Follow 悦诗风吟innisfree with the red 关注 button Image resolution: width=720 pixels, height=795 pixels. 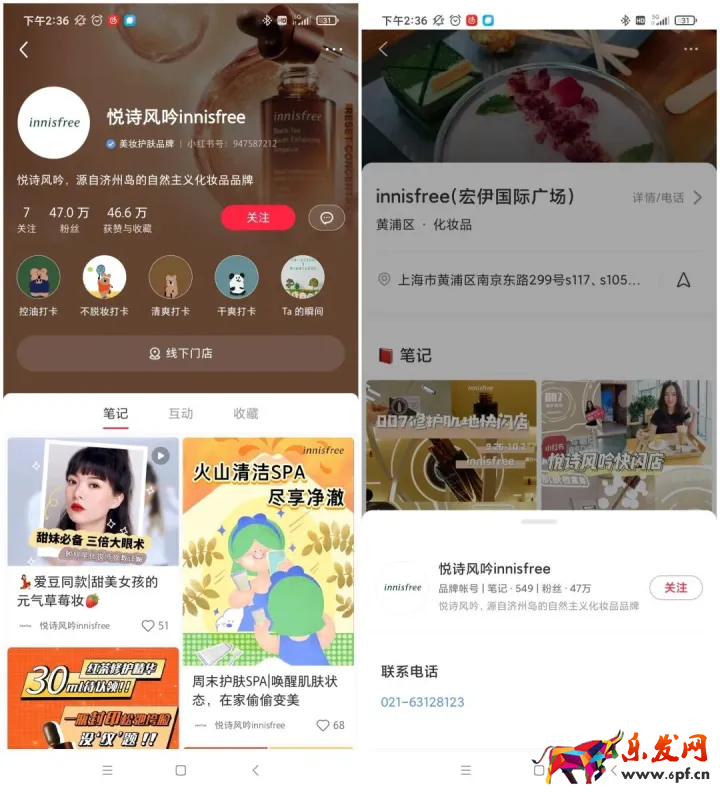258,217
